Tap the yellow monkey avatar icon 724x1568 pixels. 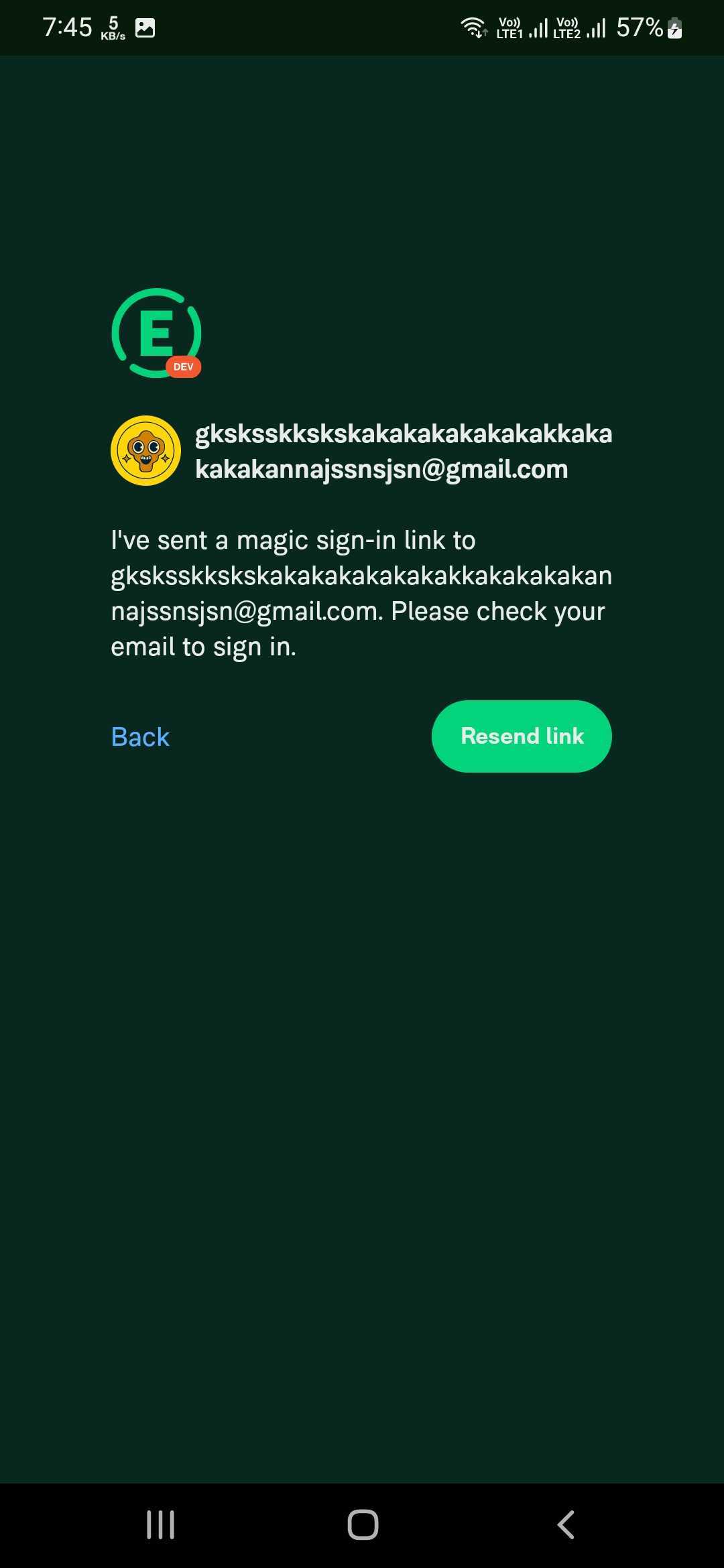tap(145, 450)
